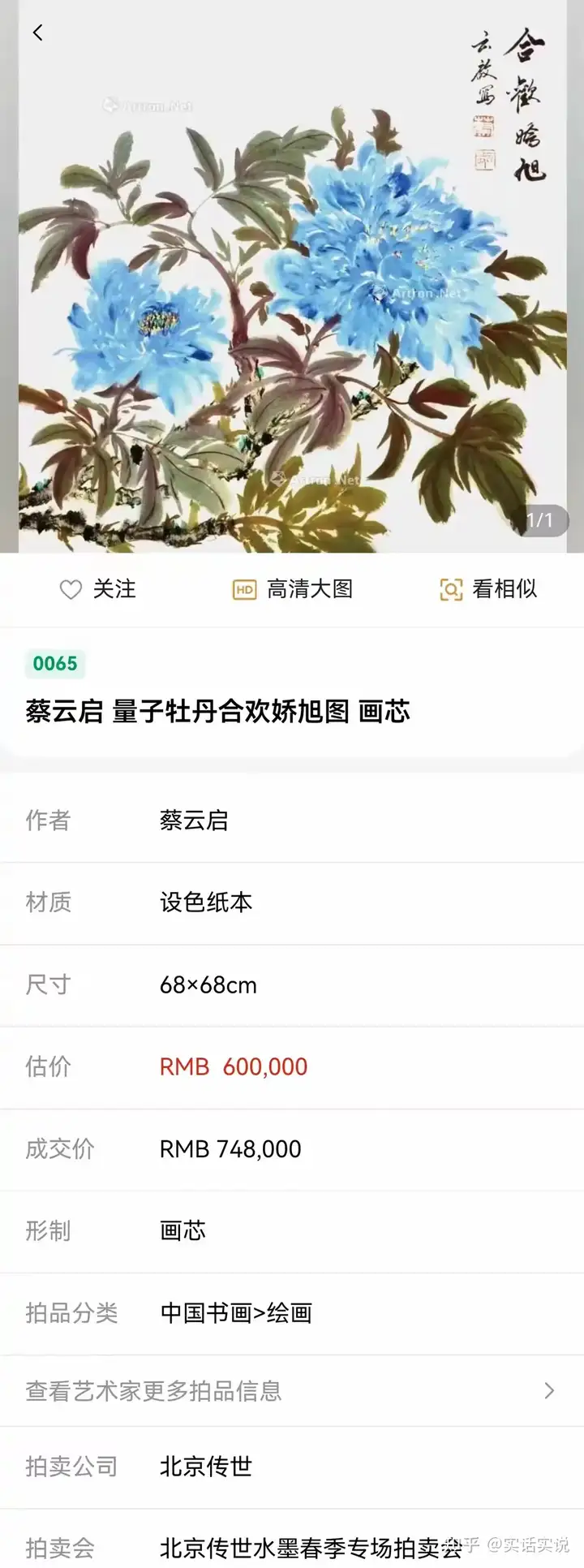Follow this lot with 关注
This screenshot has height=1568, width=584.
click(x=98, y=589)
